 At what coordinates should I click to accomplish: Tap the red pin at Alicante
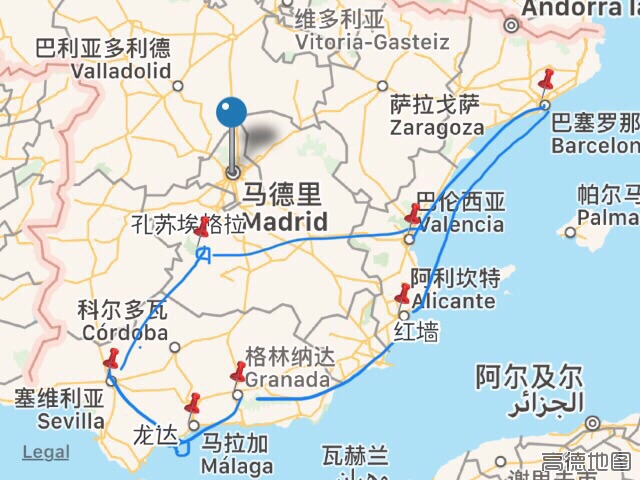404,293
